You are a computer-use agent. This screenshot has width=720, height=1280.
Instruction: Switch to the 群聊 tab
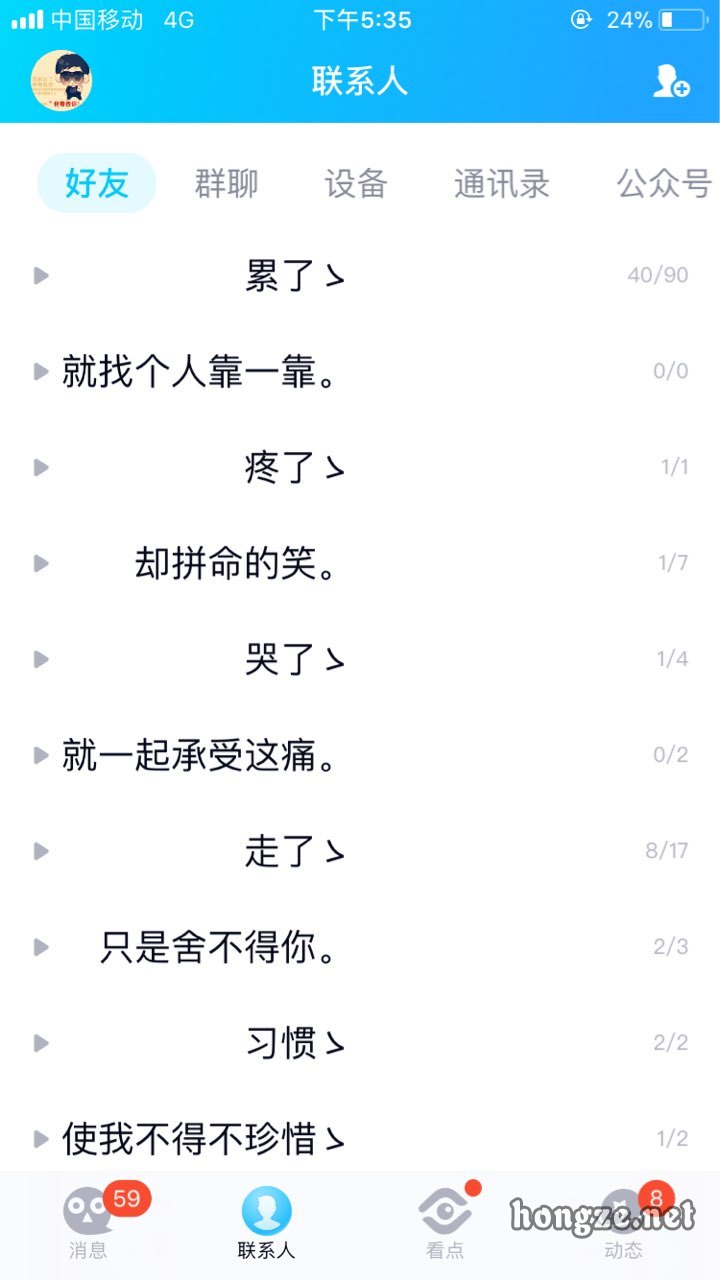pyautogui.click(x=226, y=183)
